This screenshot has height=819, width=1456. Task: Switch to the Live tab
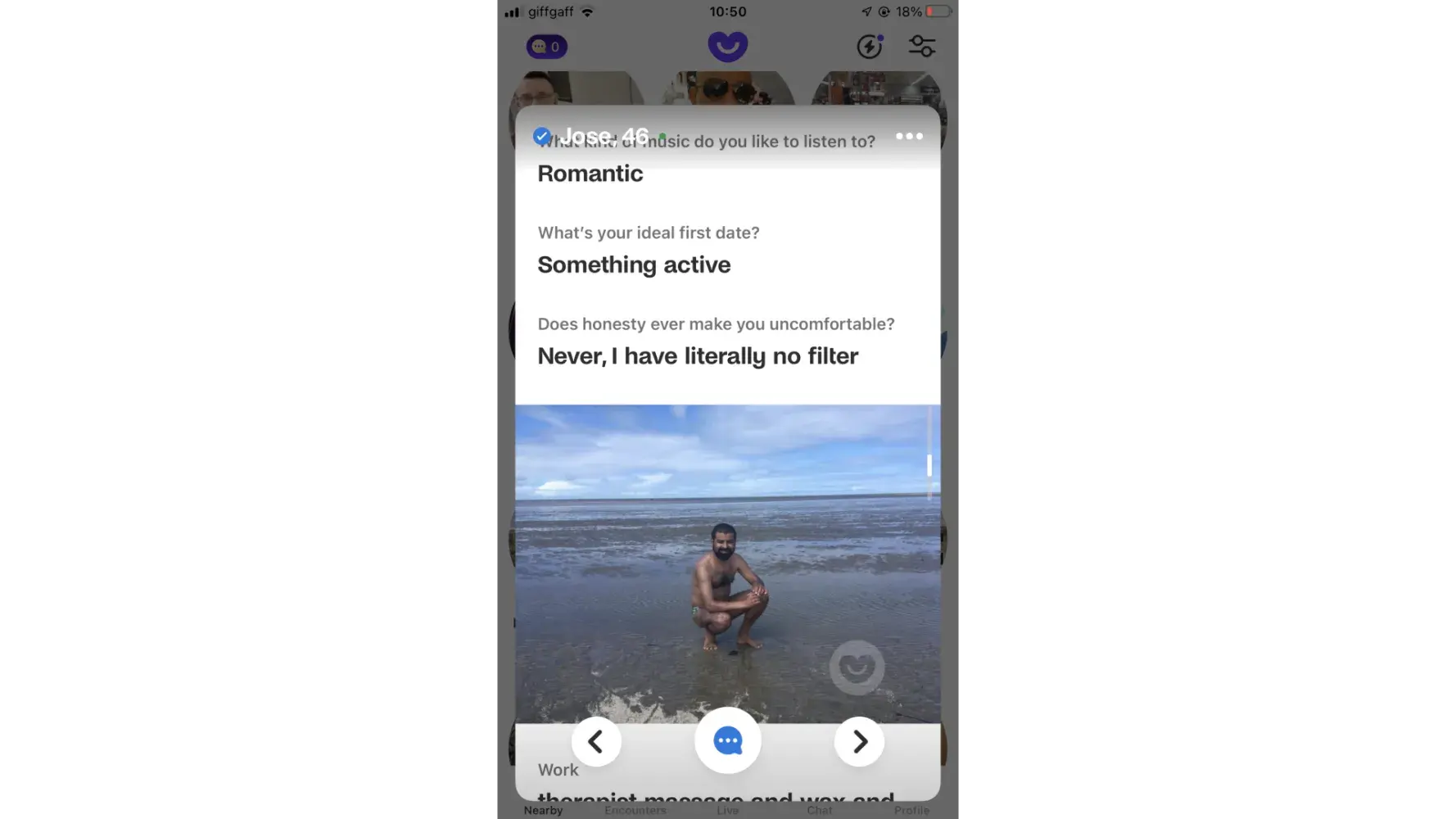[727, 810]
